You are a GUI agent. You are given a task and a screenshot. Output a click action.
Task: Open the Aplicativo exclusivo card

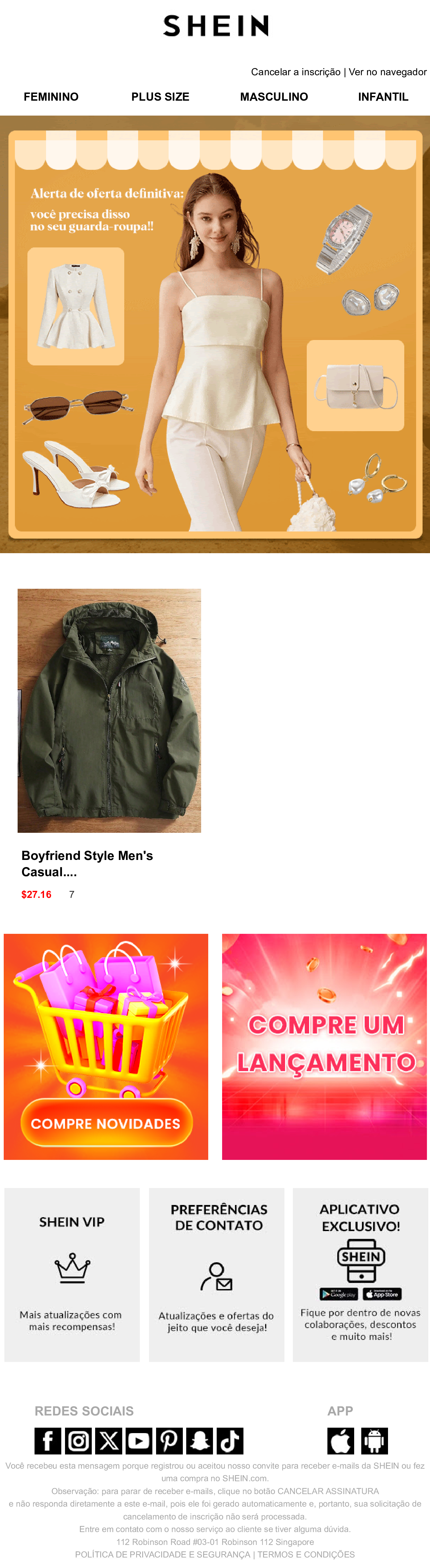360,1274
